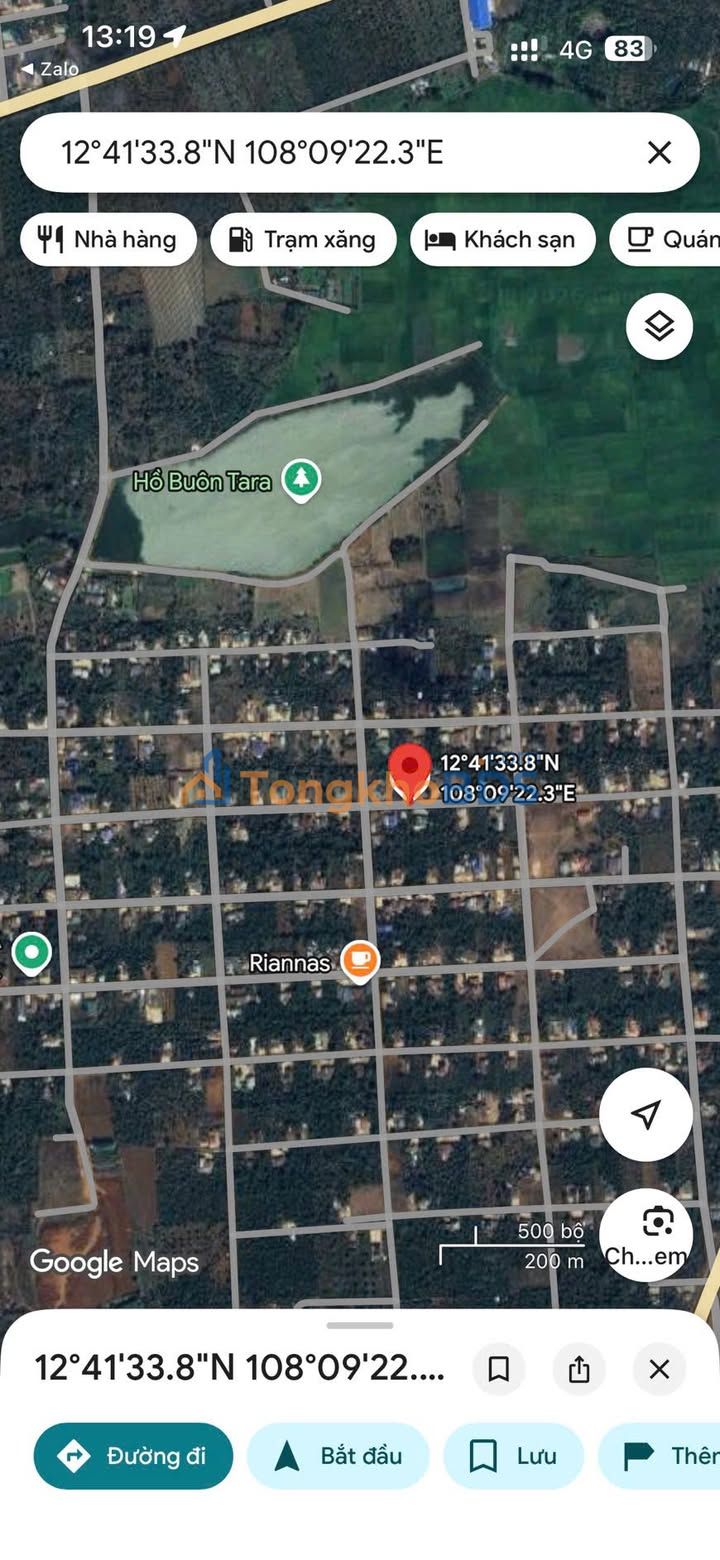Return to Zalo via the back link

[x=50, y=69]
